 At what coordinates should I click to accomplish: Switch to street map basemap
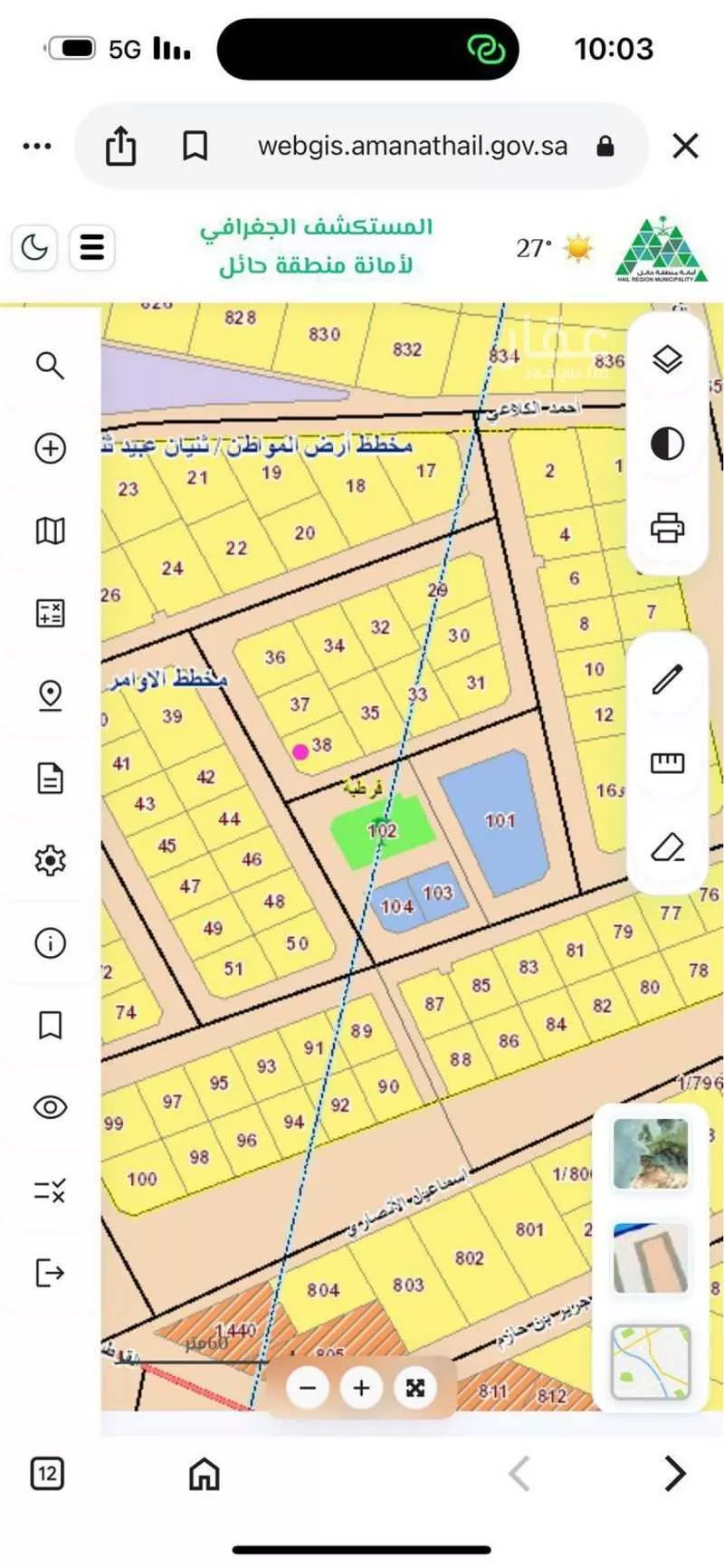[x=651, y=1362]
